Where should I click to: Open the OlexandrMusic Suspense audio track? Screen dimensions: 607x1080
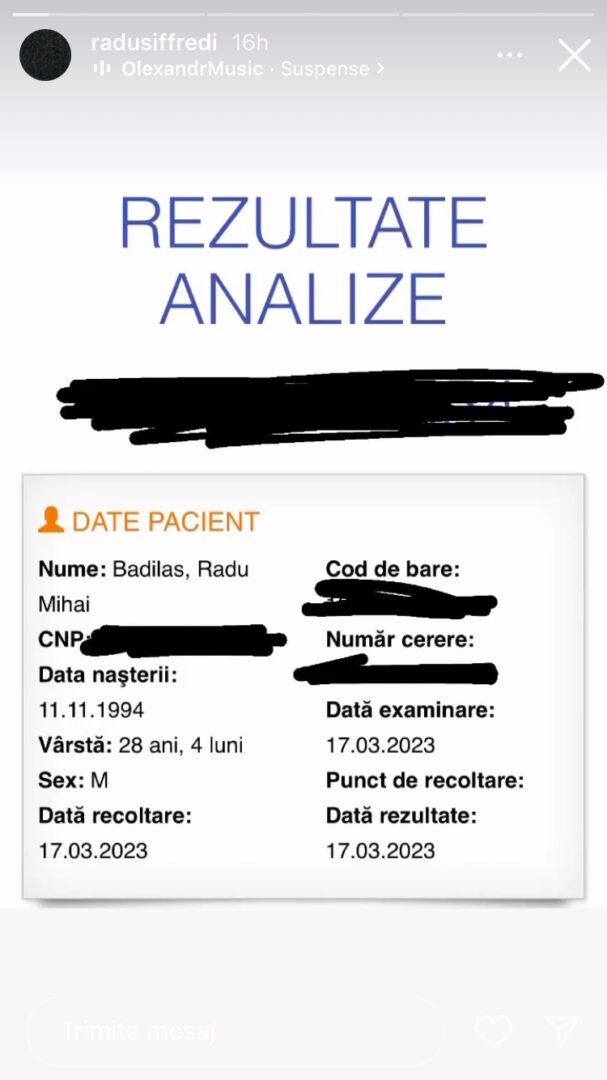click(x=238, y=69)
